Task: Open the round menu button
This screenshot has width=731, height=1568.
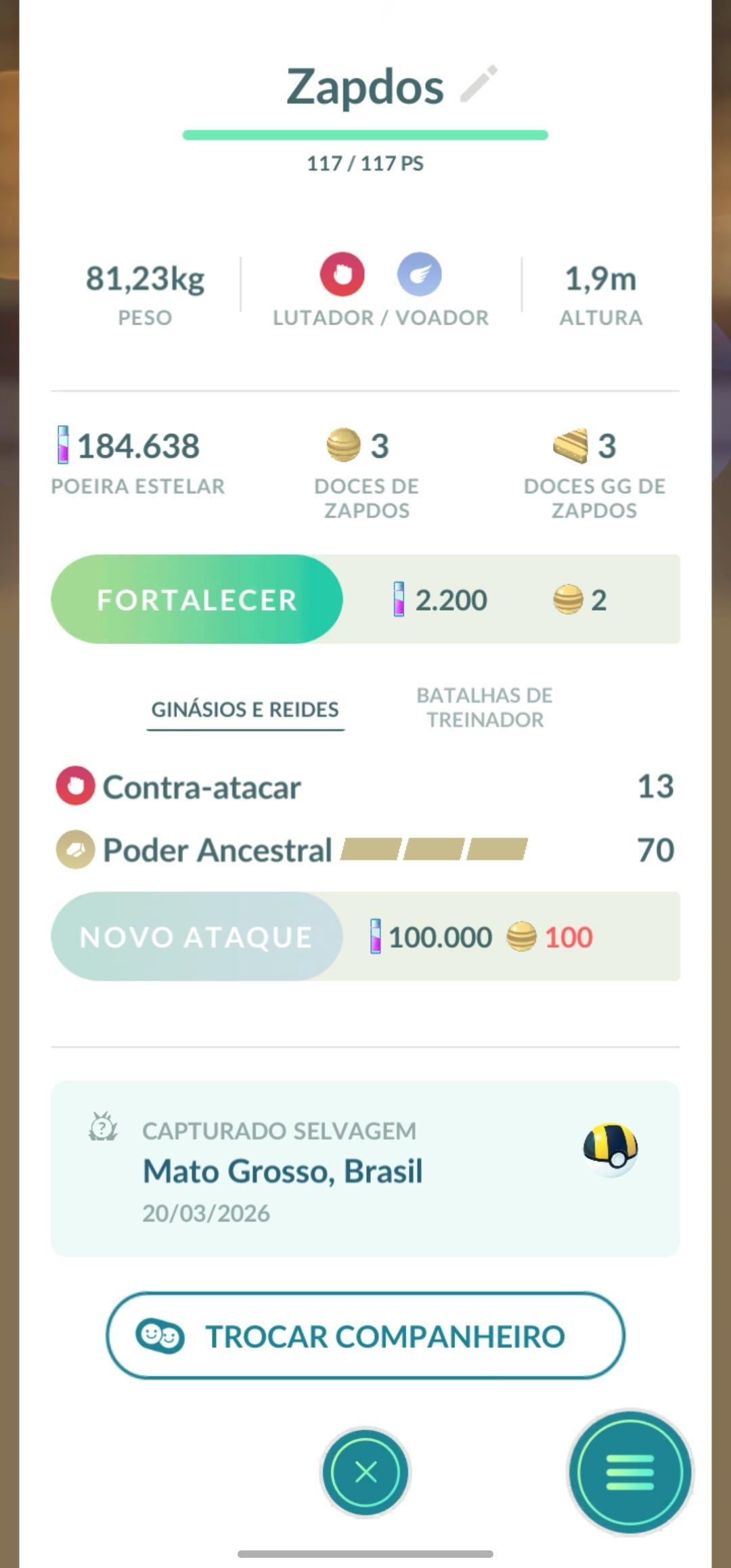Action: point(629,1472)
